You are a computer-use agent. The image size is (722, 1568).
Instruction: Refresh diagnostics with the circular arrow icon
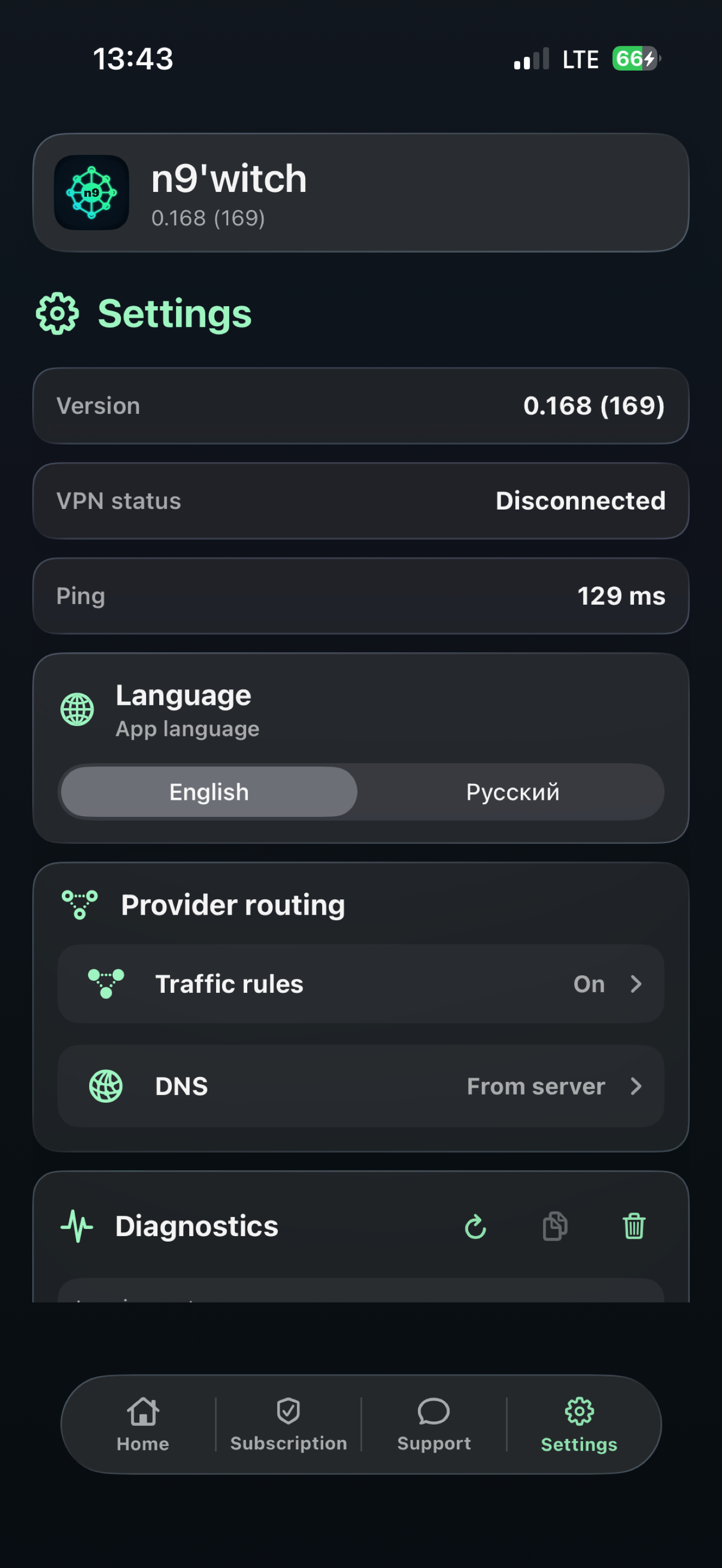tap(475, 1226)
